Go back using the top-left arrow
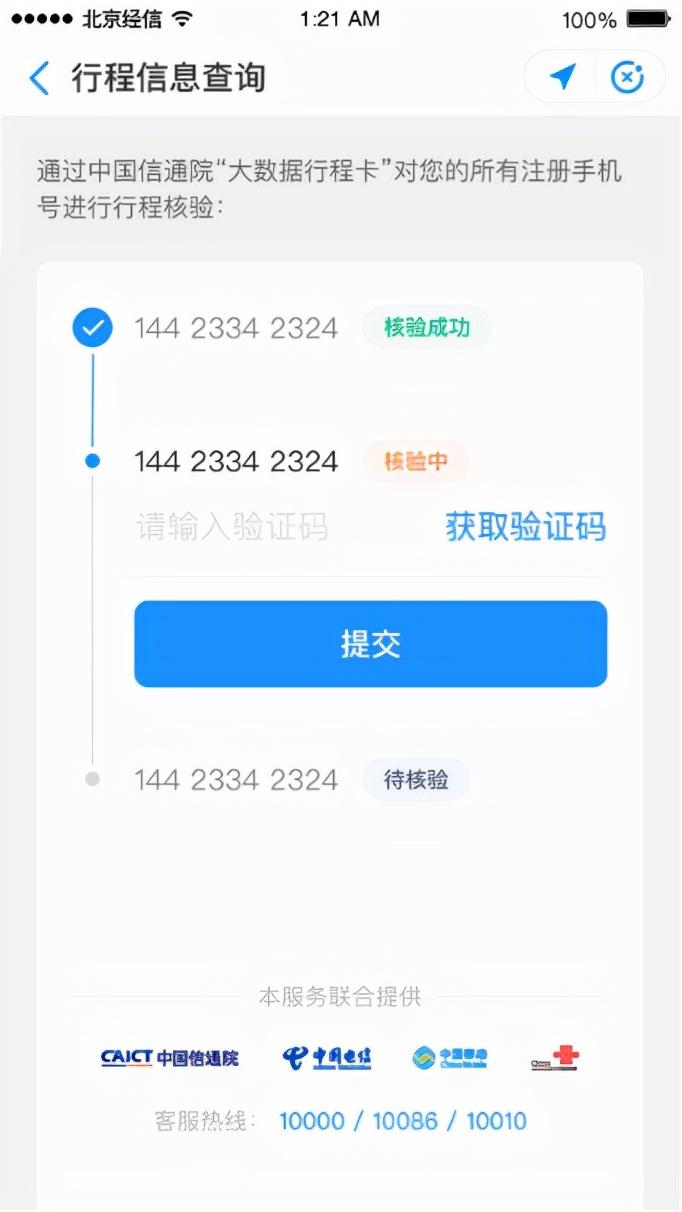 (39, 77)
